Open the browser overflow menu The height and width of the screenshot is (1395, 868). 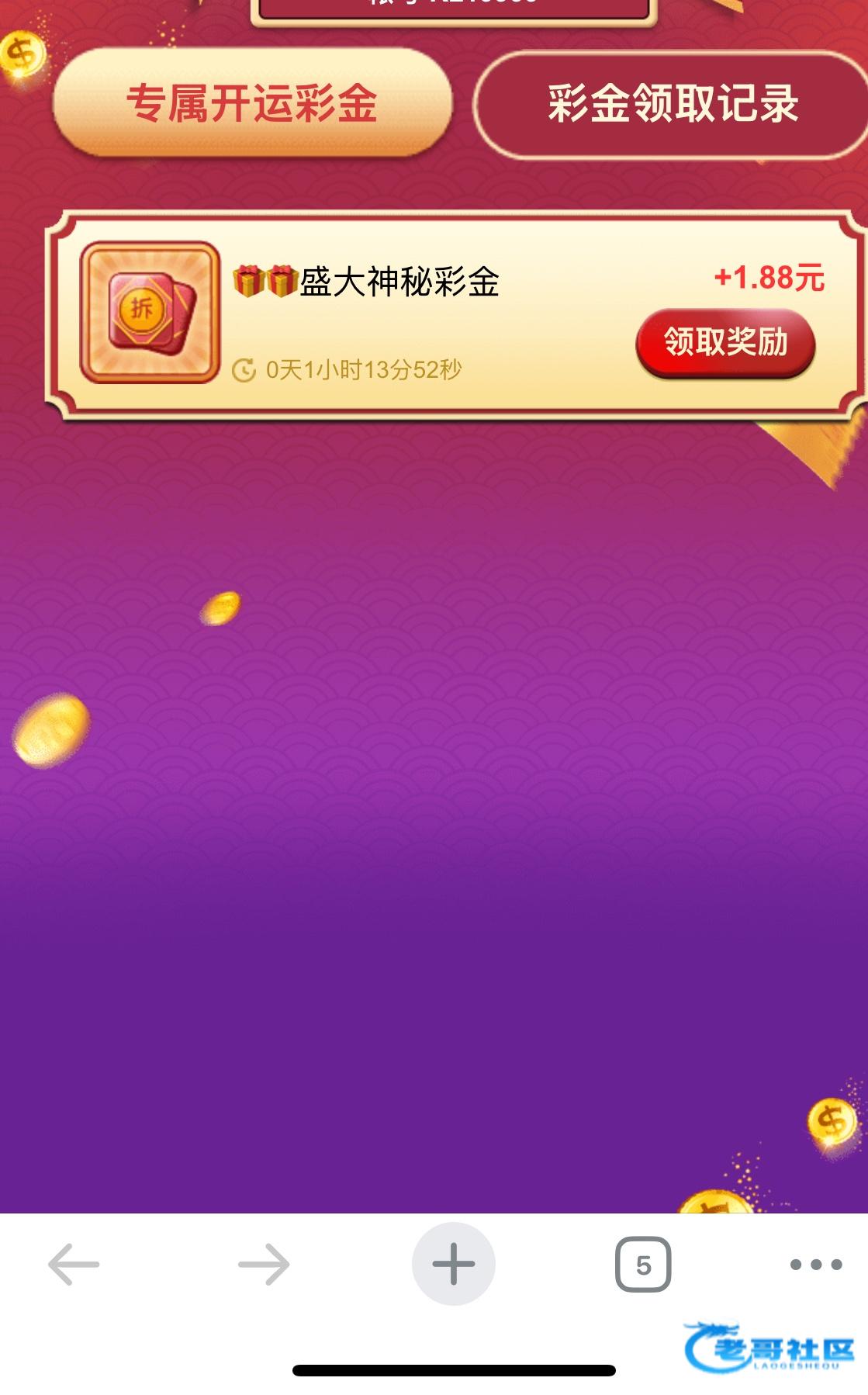point(815,1265)
